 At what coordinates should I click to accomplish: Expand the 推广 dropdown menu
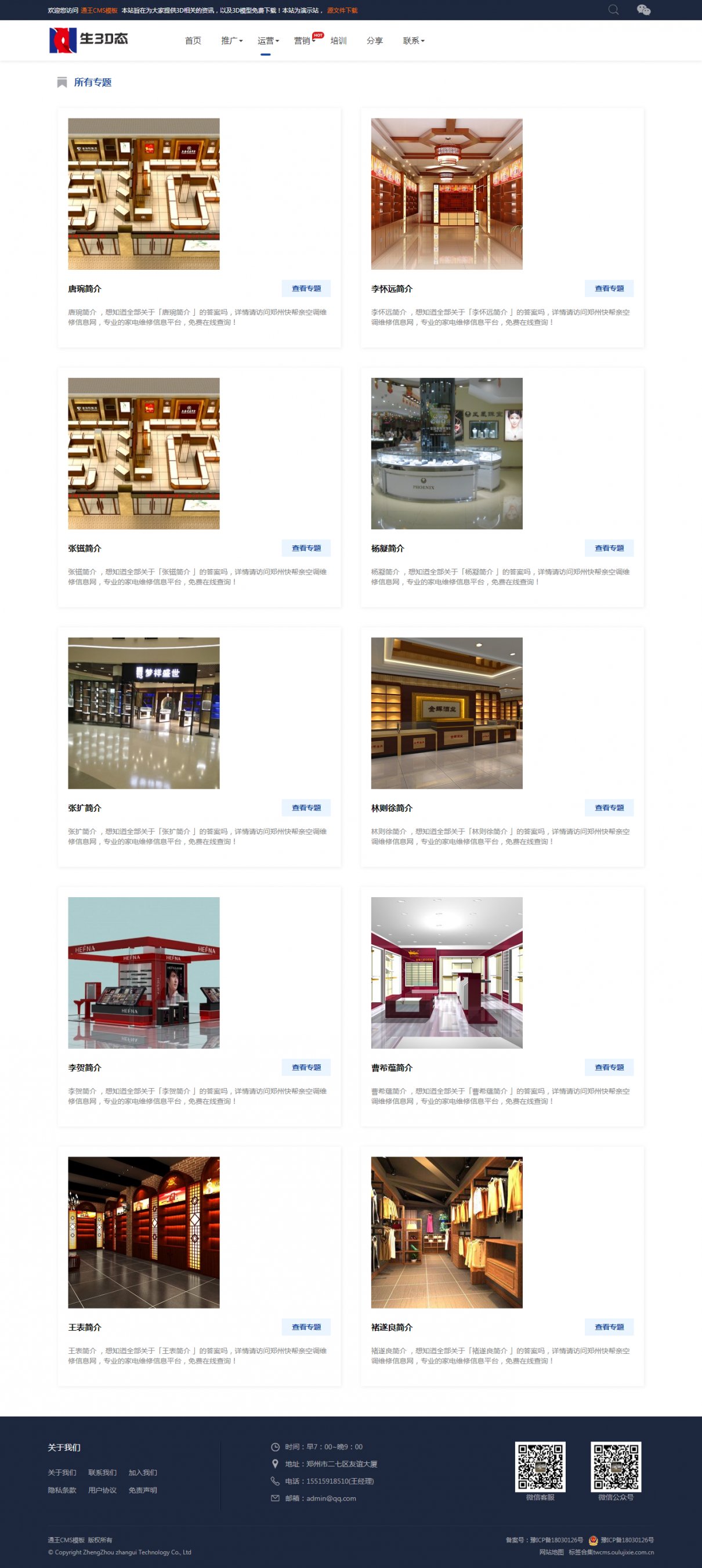231,41
